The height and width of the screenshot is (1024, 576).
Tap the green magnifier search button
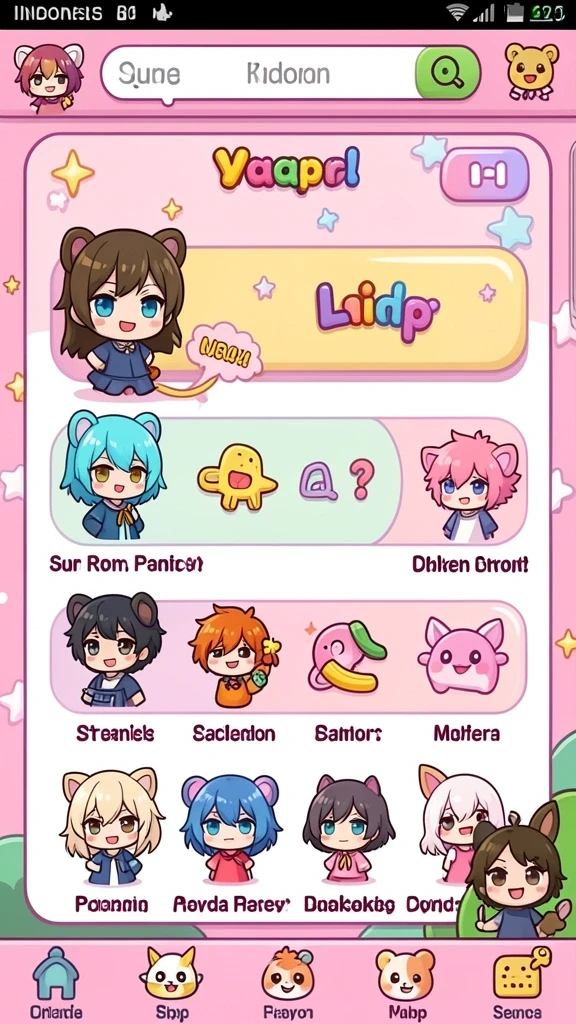coord(448,72)
